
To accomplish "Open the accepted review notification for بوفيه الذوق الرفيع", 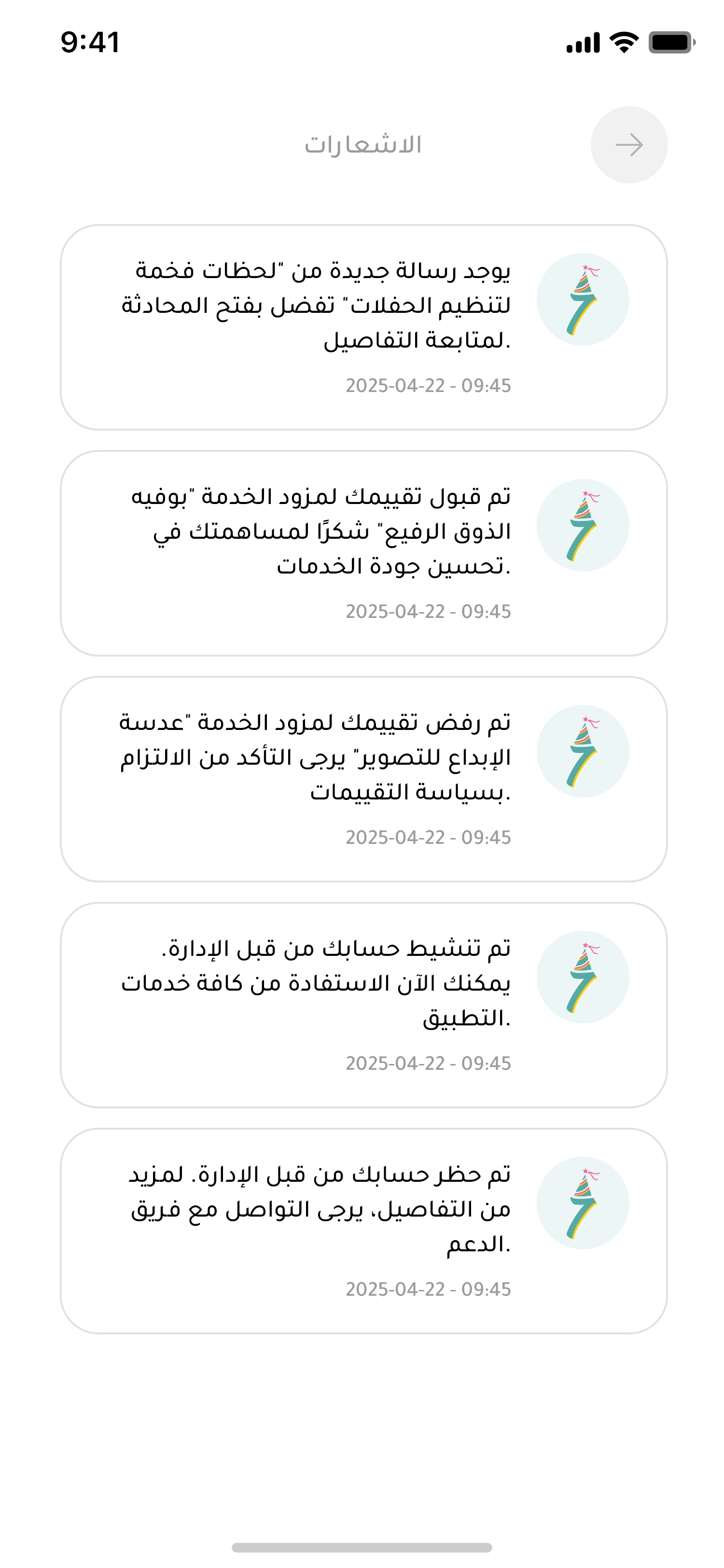I will (363, 553).
